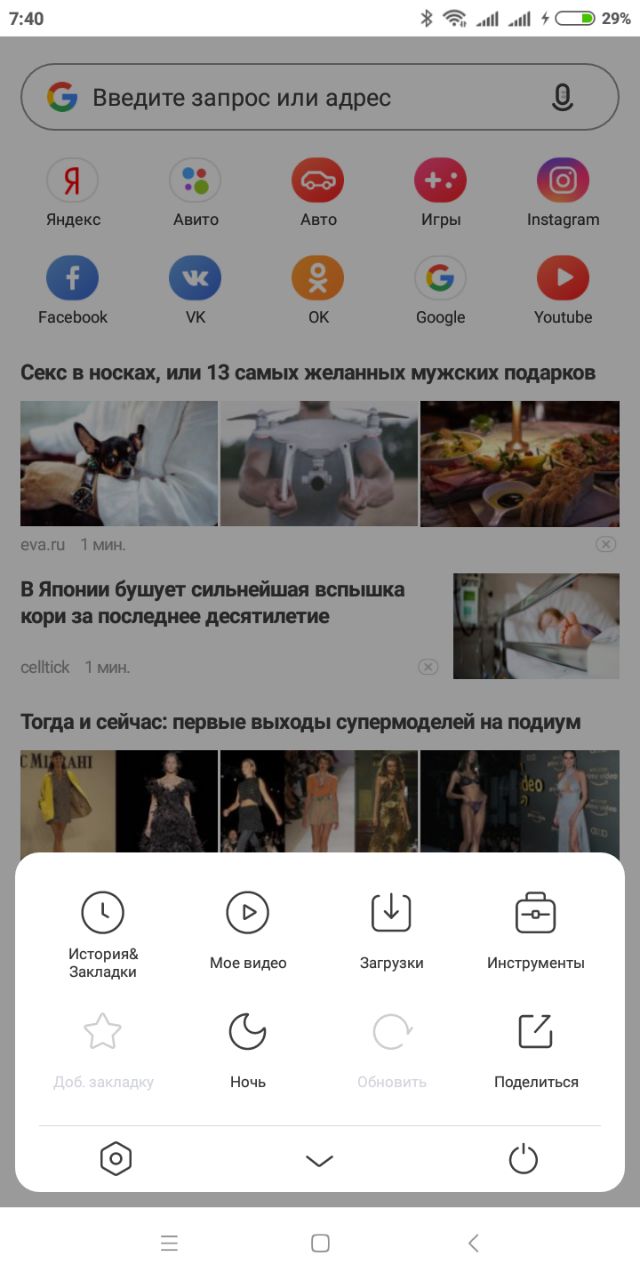Open browser settings hexagon icon
The height and width of the screenshot is (1280, 640).
pyautogui.click(x=116, y=1159)
